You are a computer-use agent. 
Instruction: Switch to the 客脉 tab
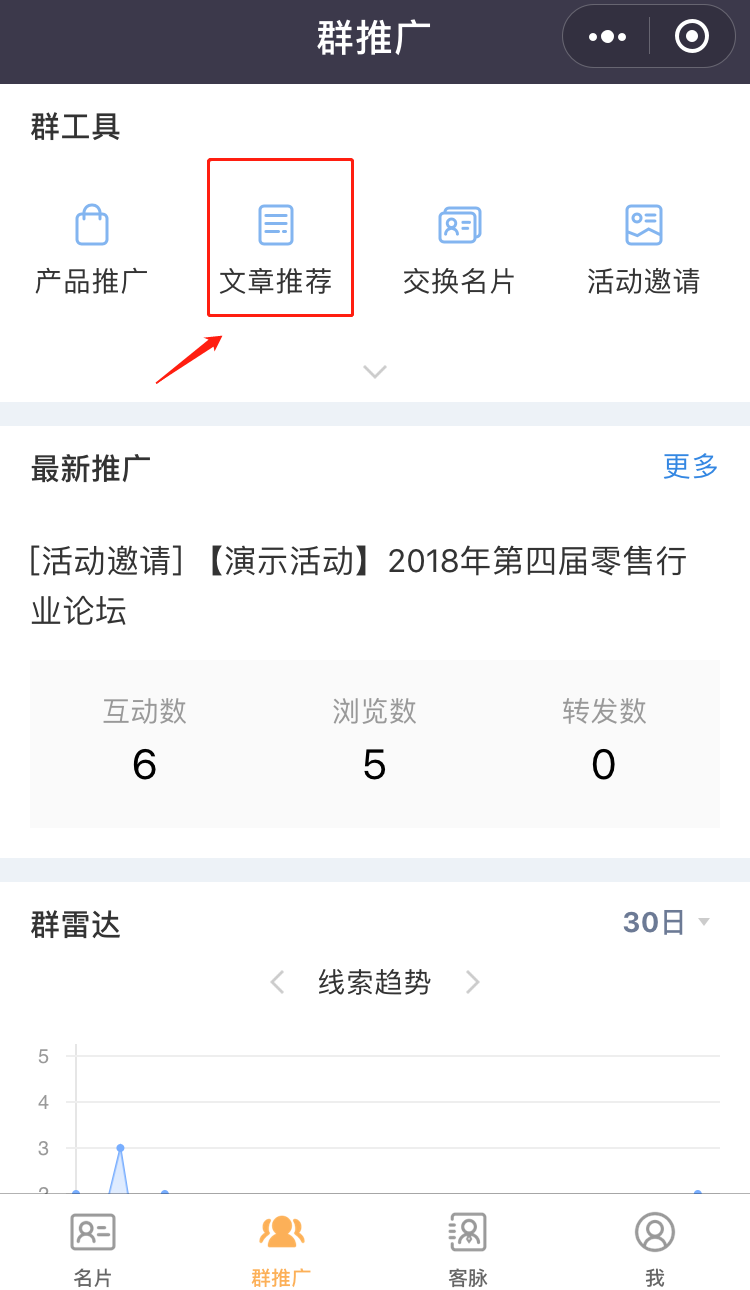(x=468, y=1247)
